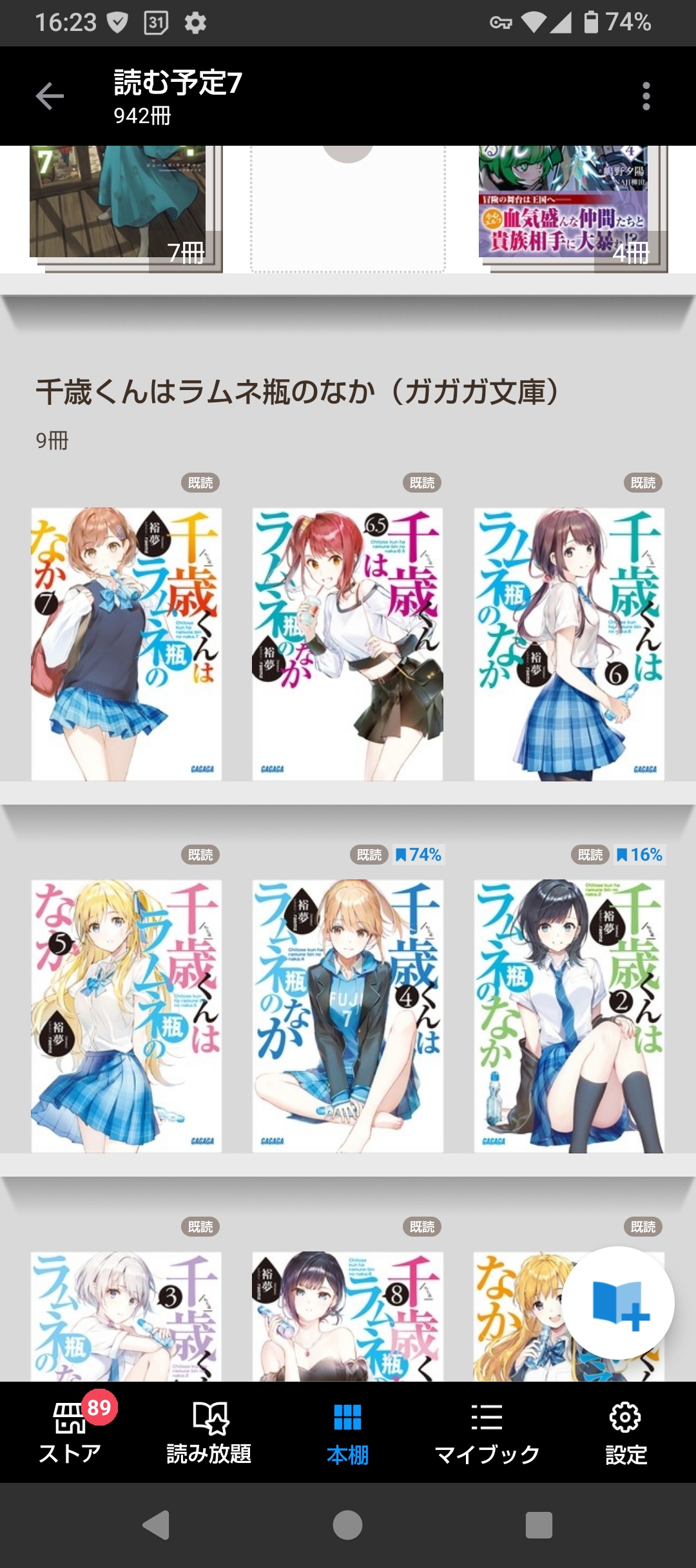696x1568 pixels.
Task: Open the 設定 tab
Action: click(x=625, y=1433)
